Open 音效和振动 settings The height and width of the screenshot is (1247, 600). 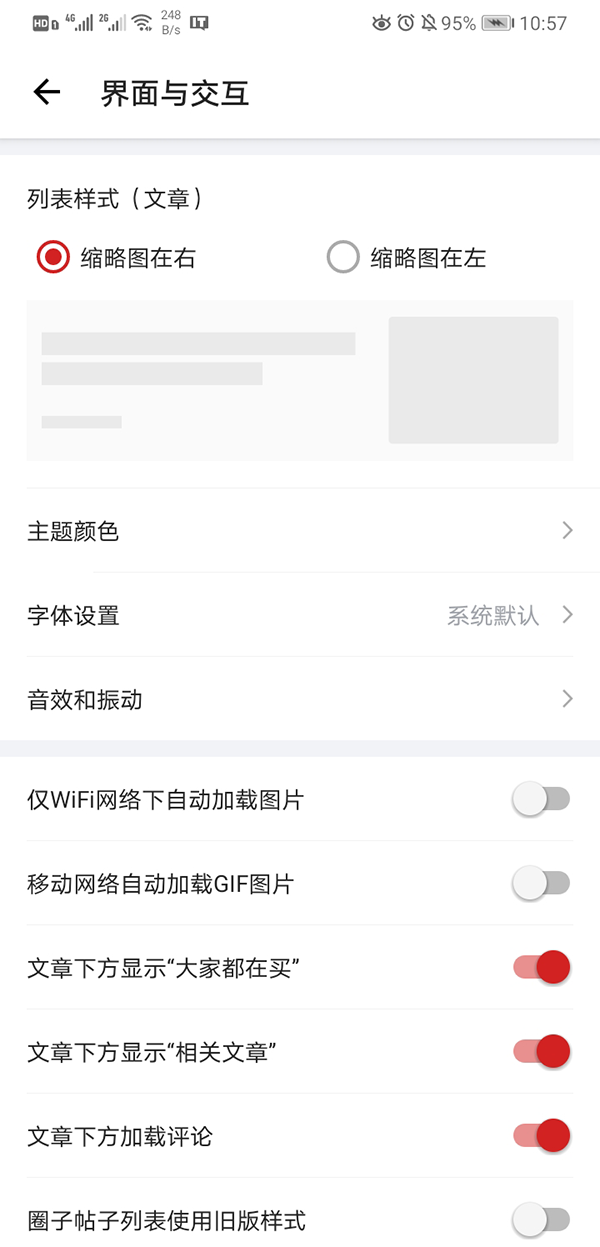[300, 699]
